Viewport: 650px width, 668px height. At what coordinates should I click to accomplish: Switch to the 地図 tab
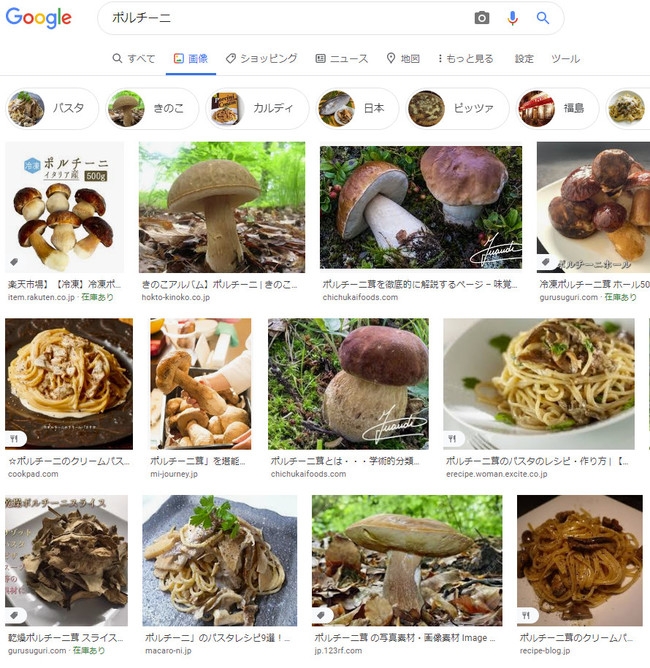403,59
